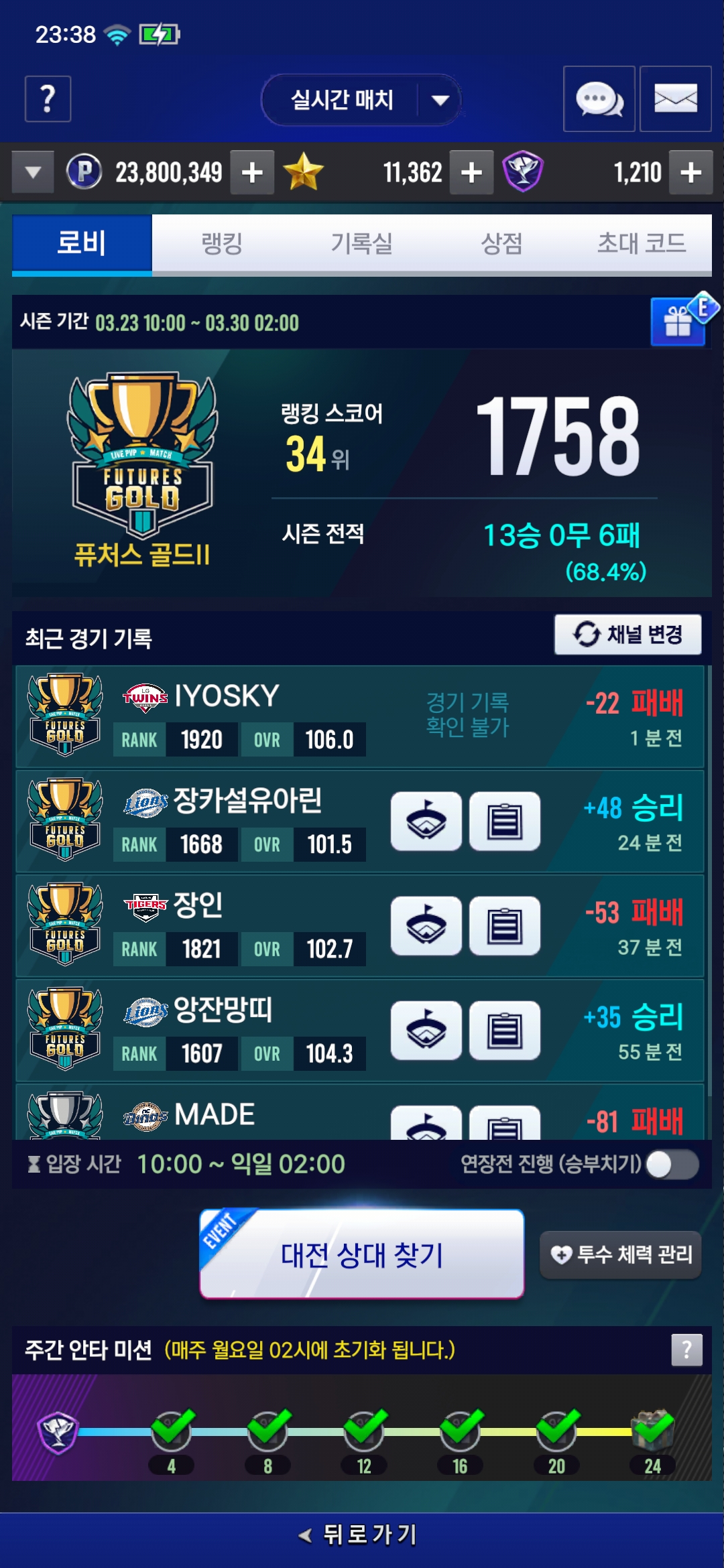Tap 대전 상대 찾기 to find an opponent
724x1568 pixels.
pyautogui.click(x=362, y=1254)
